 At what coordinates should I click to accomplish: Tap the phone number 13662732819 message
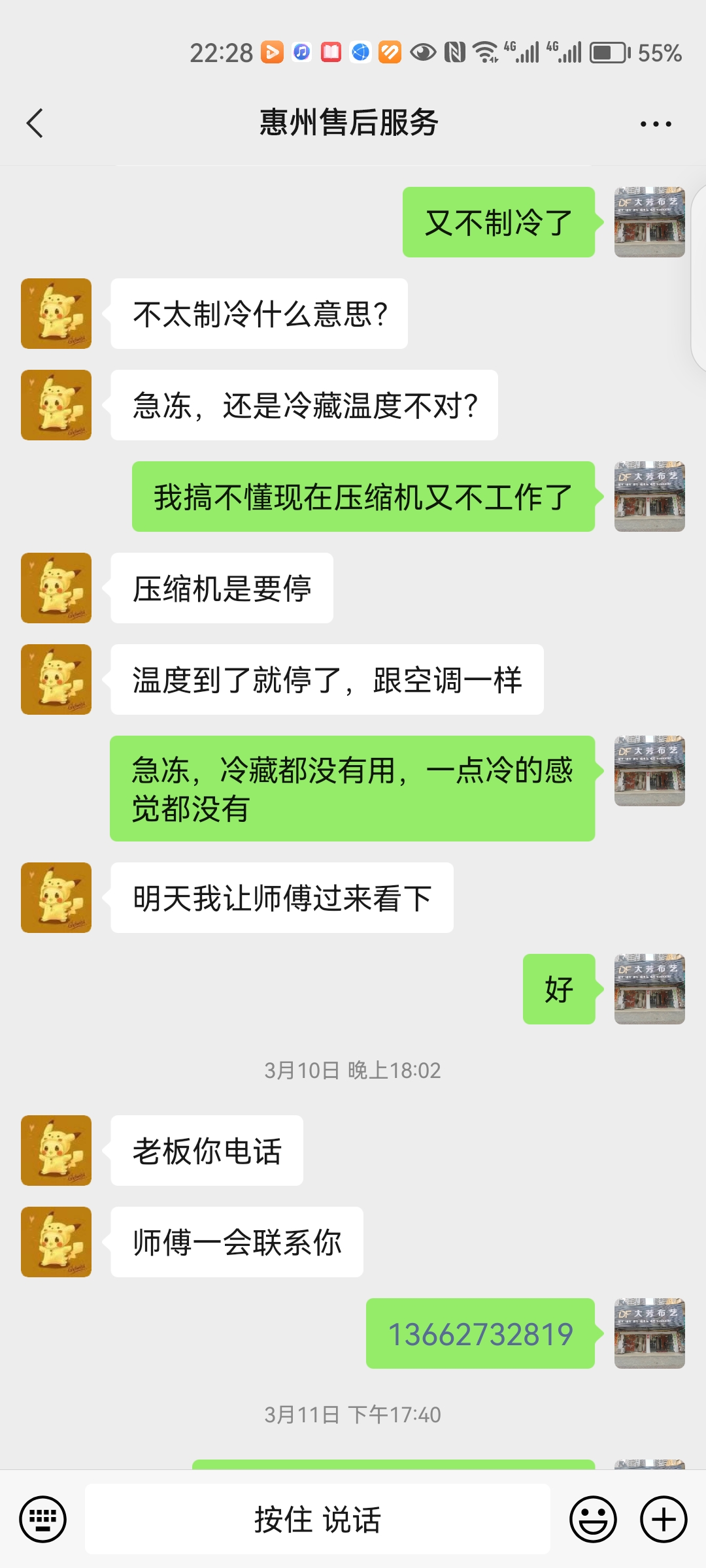coord(480,1333)
